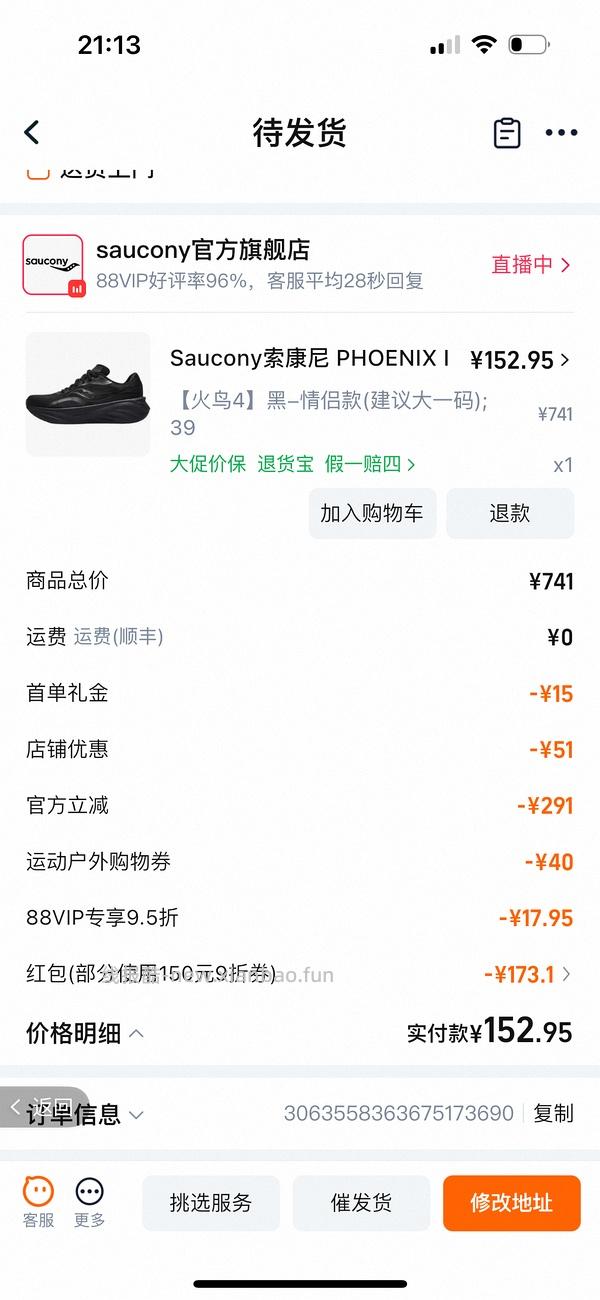The width and height of the screenshot is (600, 1300).
Task: Contact 客服 customer service
Action: (39, 1201)
